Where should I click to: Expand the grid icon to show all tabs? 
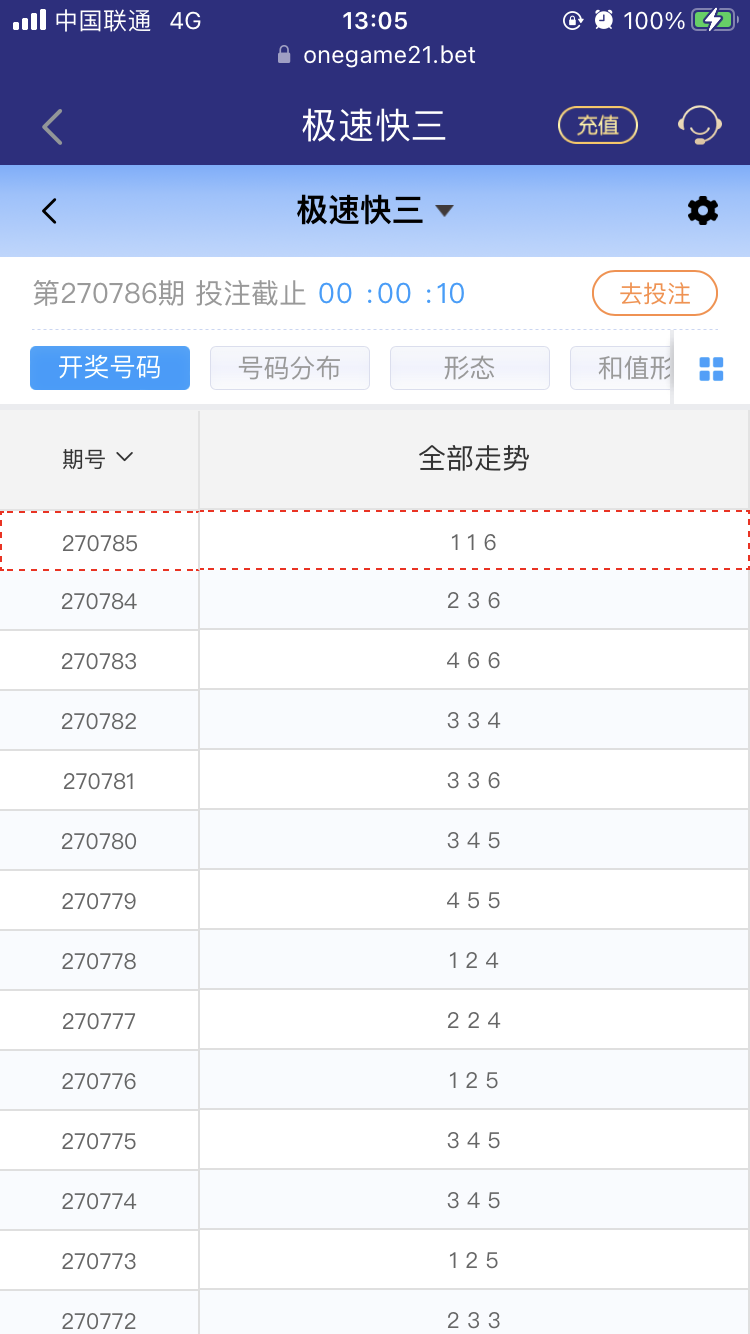point(711,368)
